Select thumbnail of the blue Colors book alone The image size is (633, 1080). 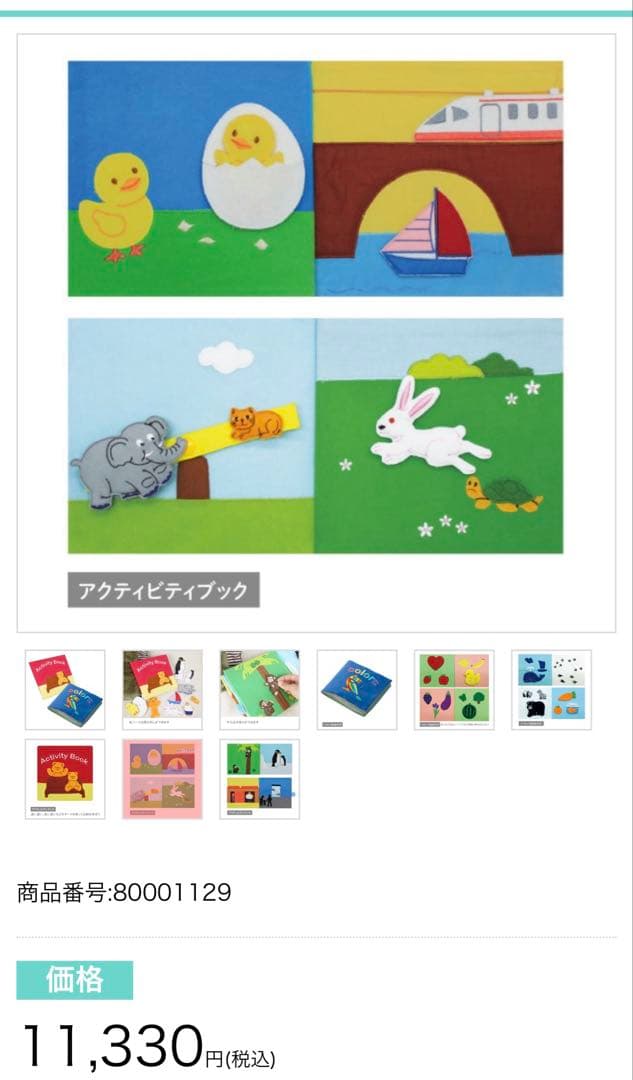click(357, 690)
